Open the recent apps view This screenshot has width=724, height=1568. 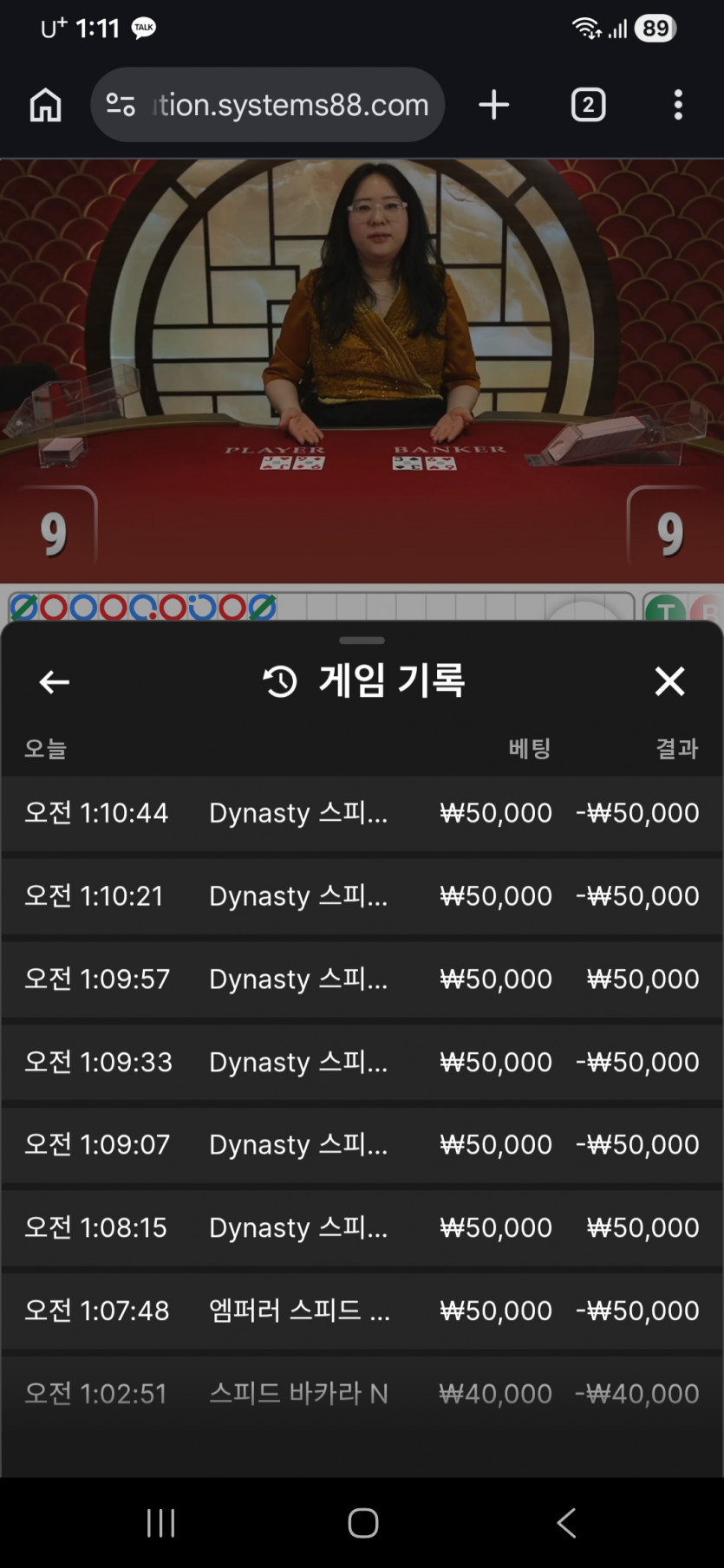[x=160, y=1523]
